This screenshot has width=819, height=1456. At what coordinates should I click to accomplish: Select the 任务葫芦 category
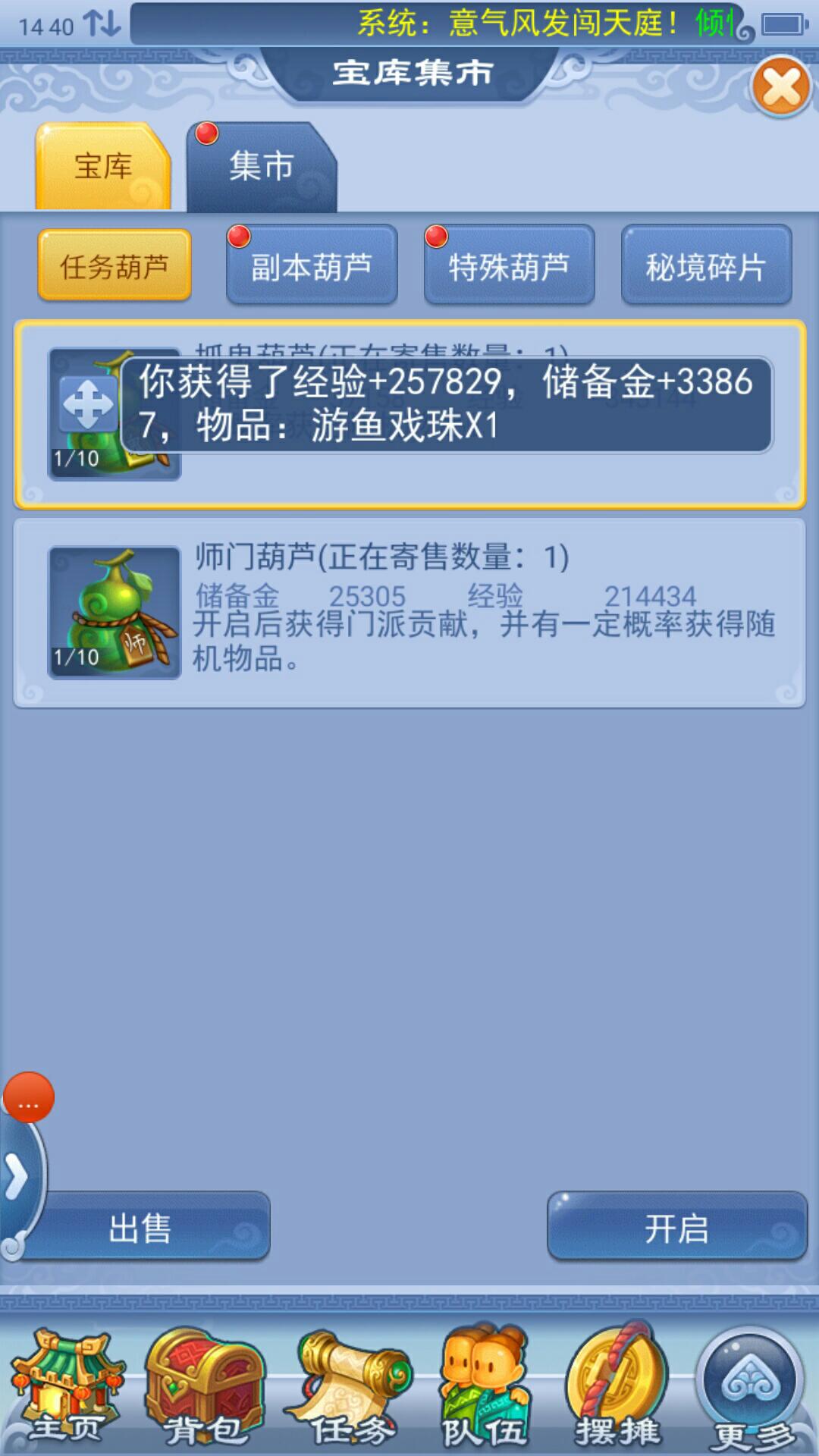click(115, 266)
